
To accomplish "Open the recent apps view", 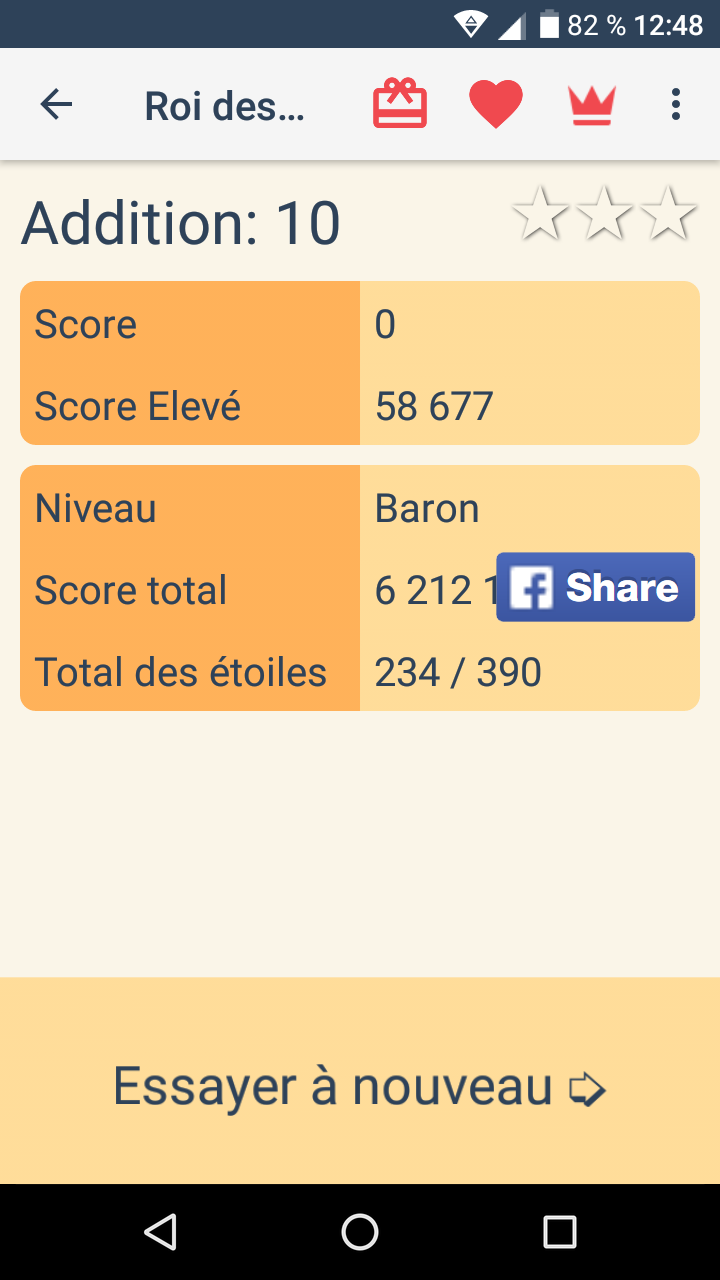I will pos(560,1232).
